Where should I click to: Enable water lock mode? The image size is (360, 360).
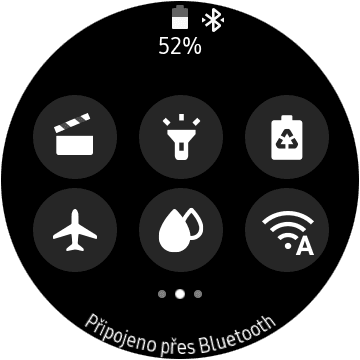[181, 230]
